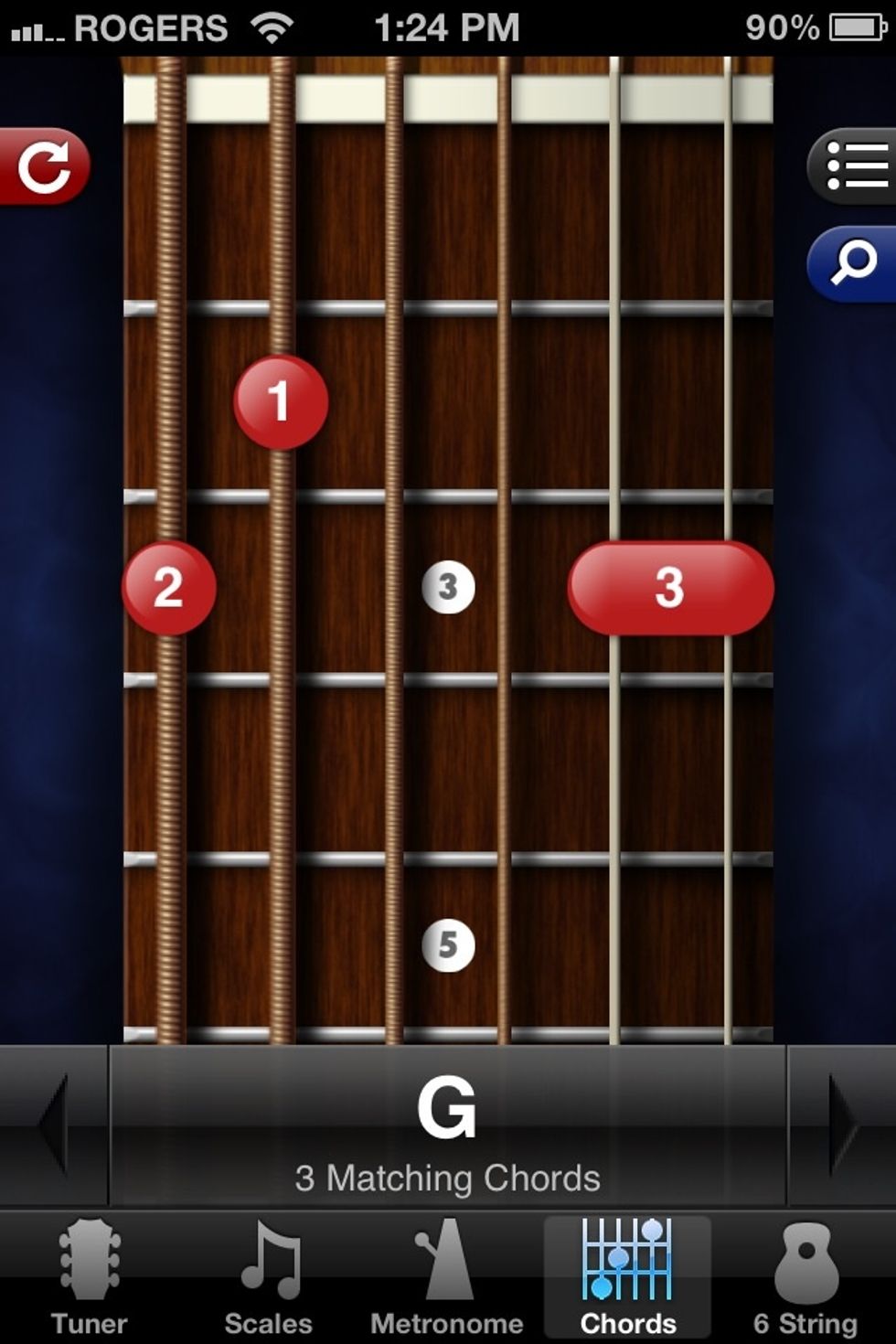This screenshot has width=896, height=1344.
Task: Toggle the barre marker labeled 3
Action: (x=670, y=589)
